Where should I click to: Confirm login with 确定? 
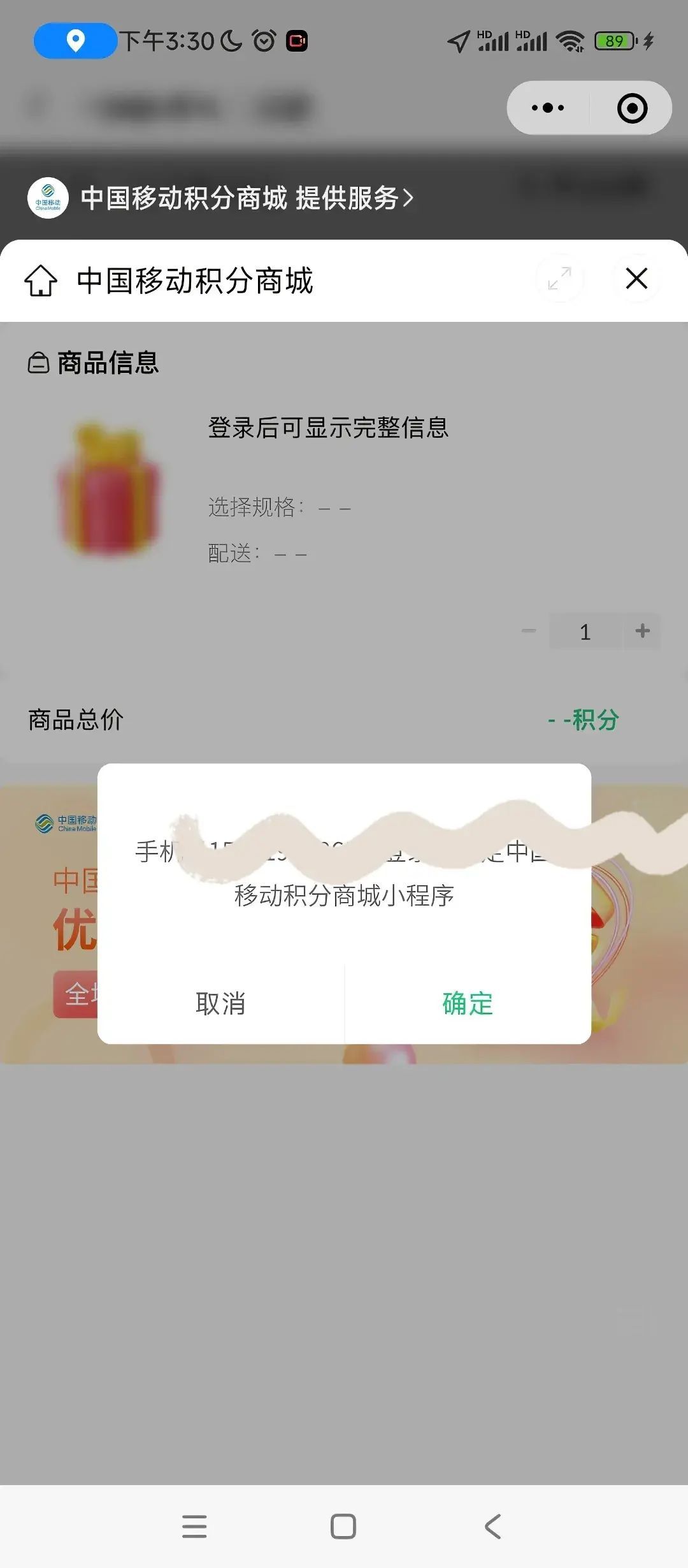[x=468, y=1003]
